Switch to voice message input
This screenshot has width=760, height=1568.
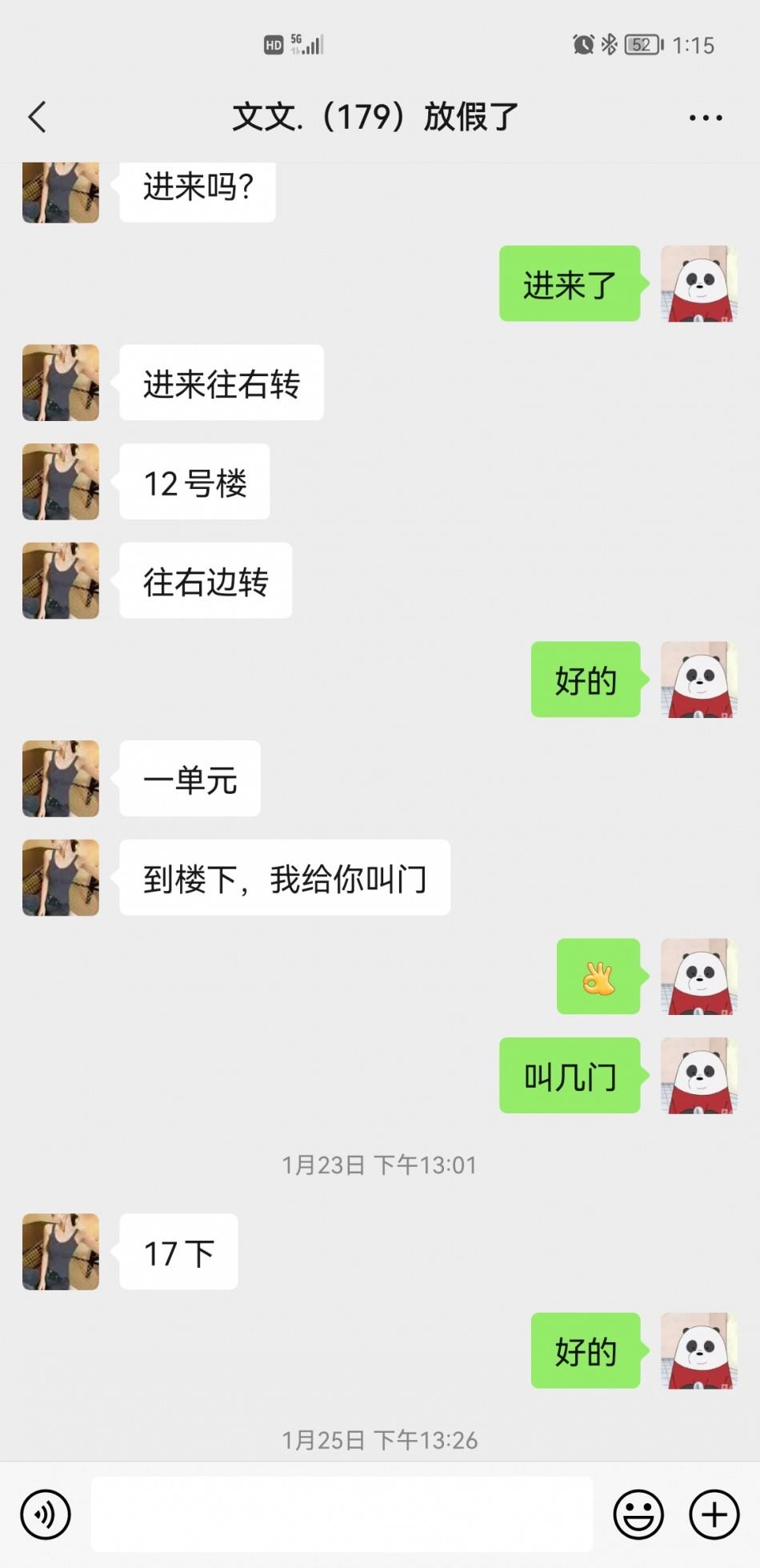pyautogui.click(x=46, y=1514)
